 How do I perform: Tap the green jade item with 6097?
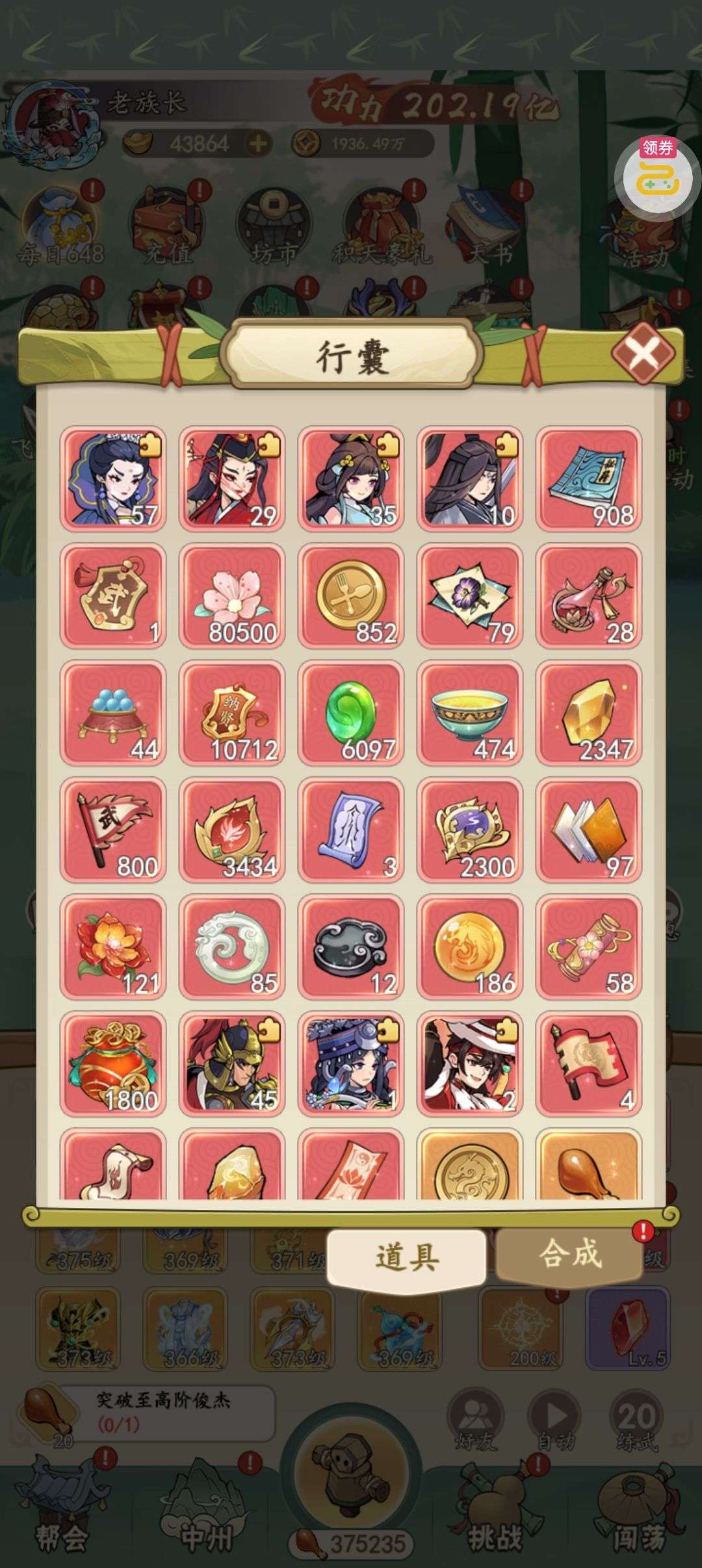tap(351, 713)
